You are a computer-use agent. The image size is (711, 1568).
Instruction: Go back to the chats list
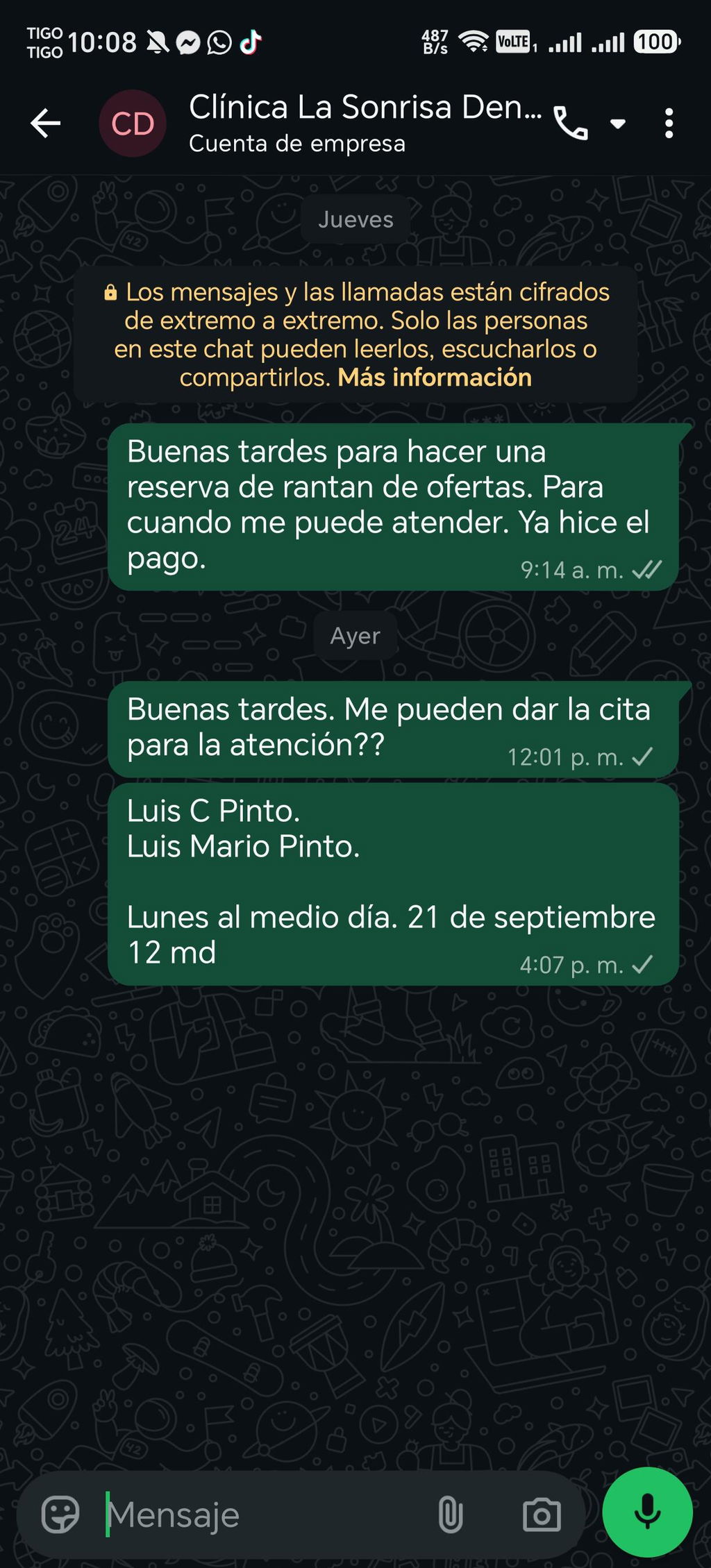[x=46, y=124]
